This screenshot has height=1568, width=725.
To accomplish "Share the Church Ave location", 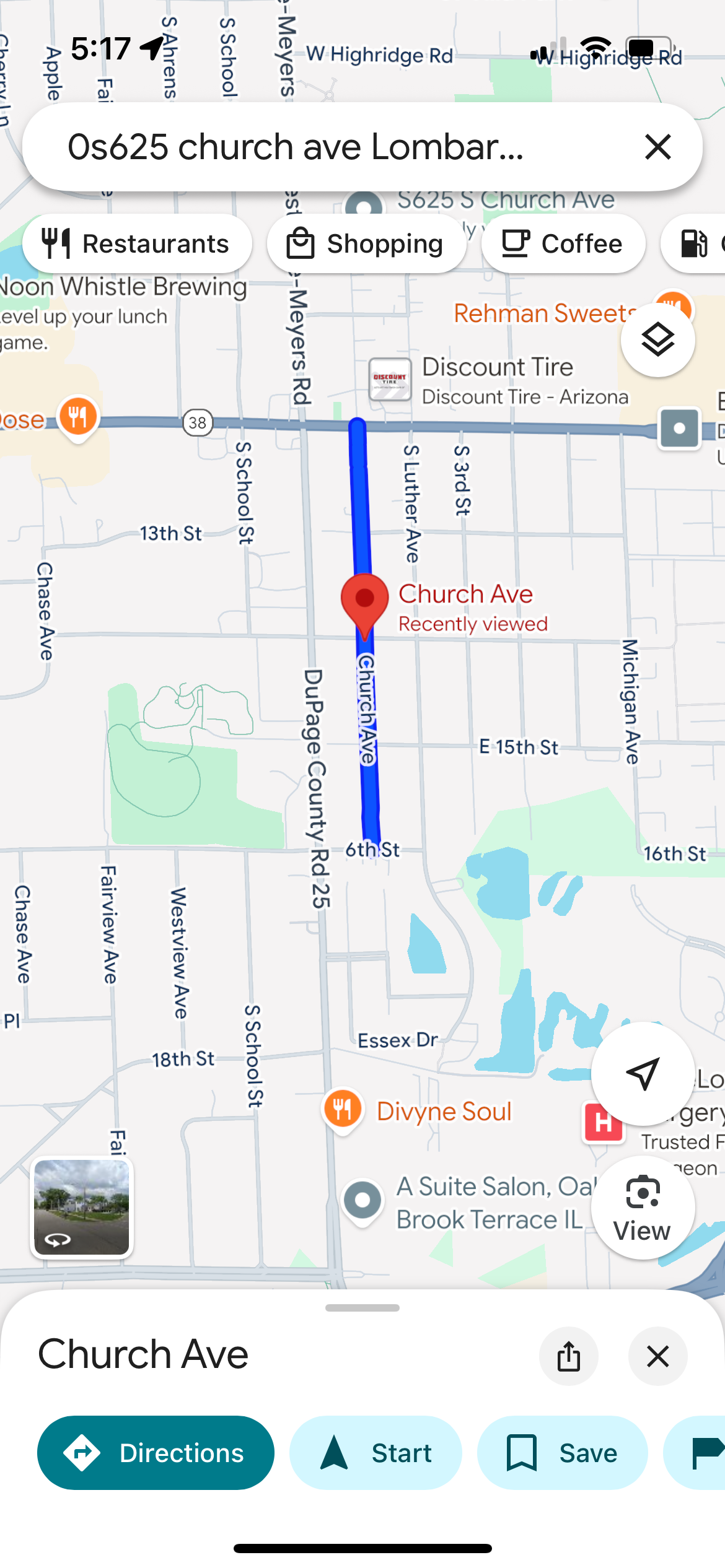I will click(x=568, y=1356).
